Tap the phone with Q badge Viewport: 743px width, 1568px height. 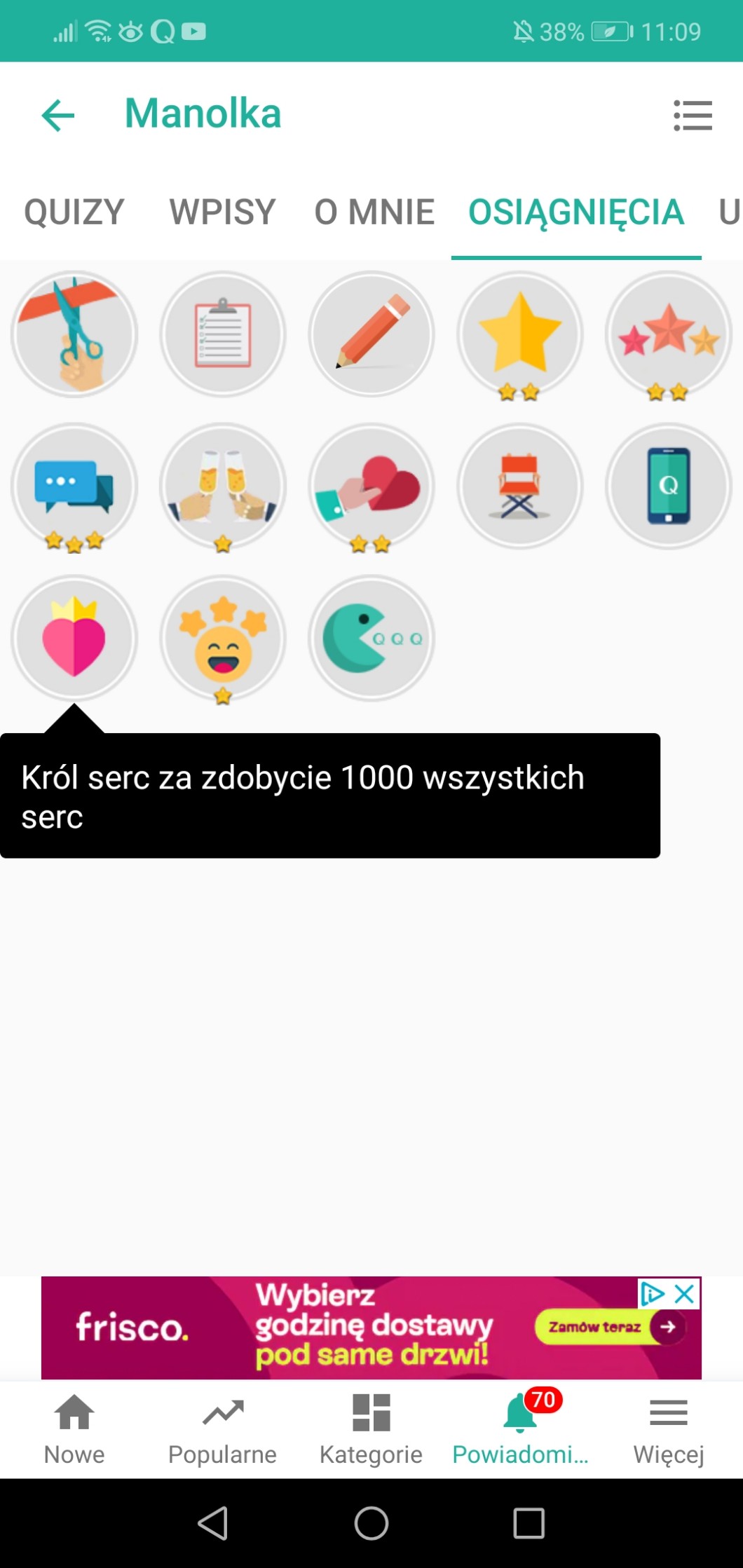pos(668,486)
